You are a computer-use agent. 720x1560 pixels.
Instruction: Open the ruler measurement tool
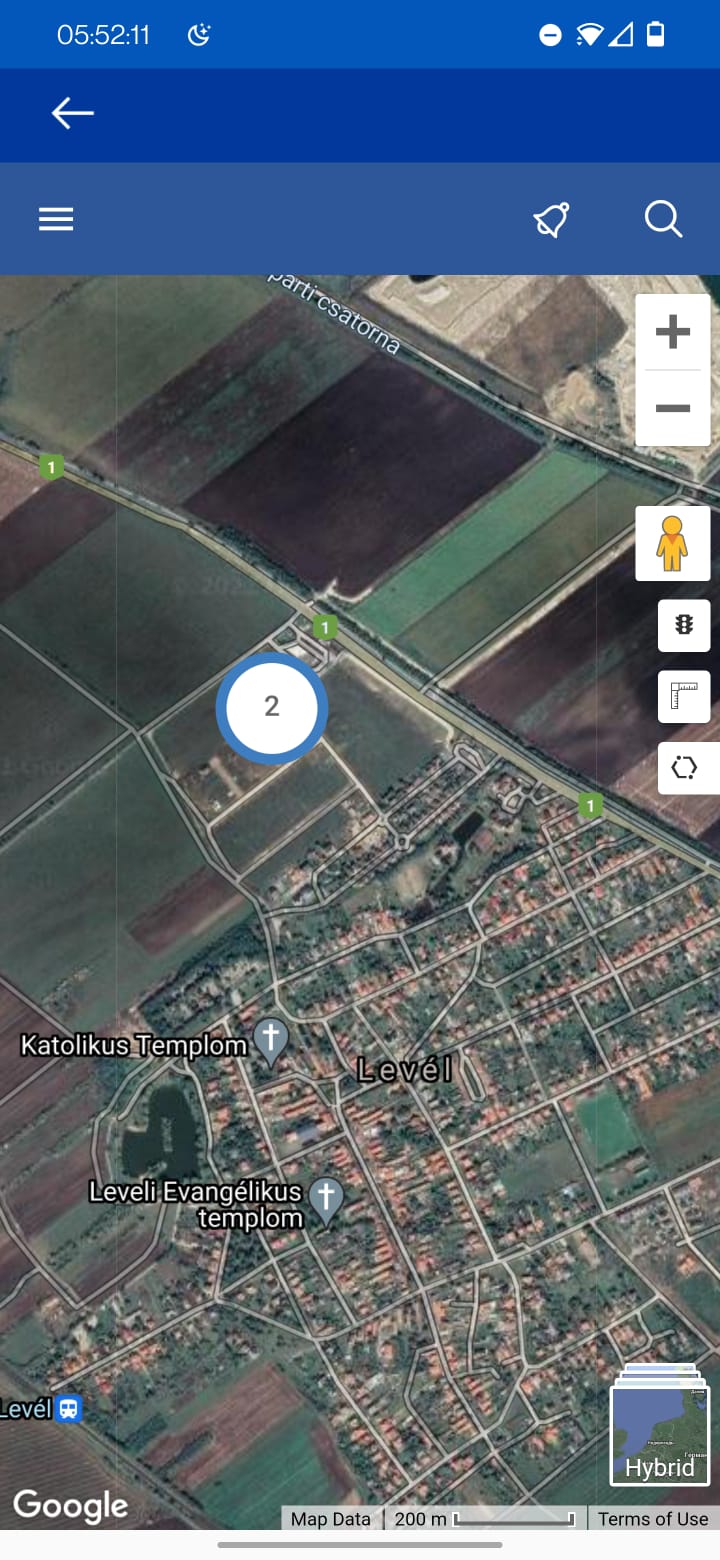[684, 697]
